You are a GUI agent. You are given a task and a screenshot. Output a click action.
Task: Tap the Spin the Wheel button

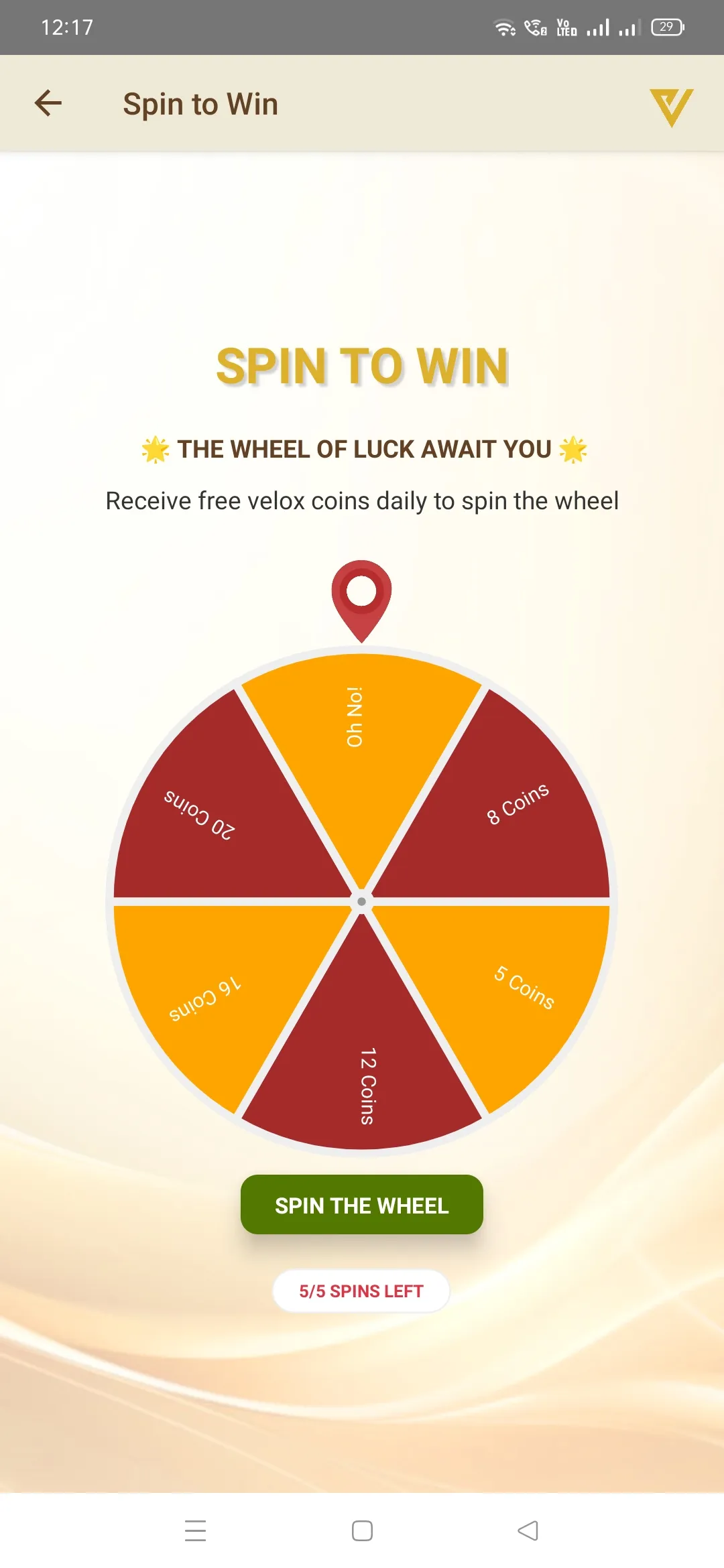361,1204
